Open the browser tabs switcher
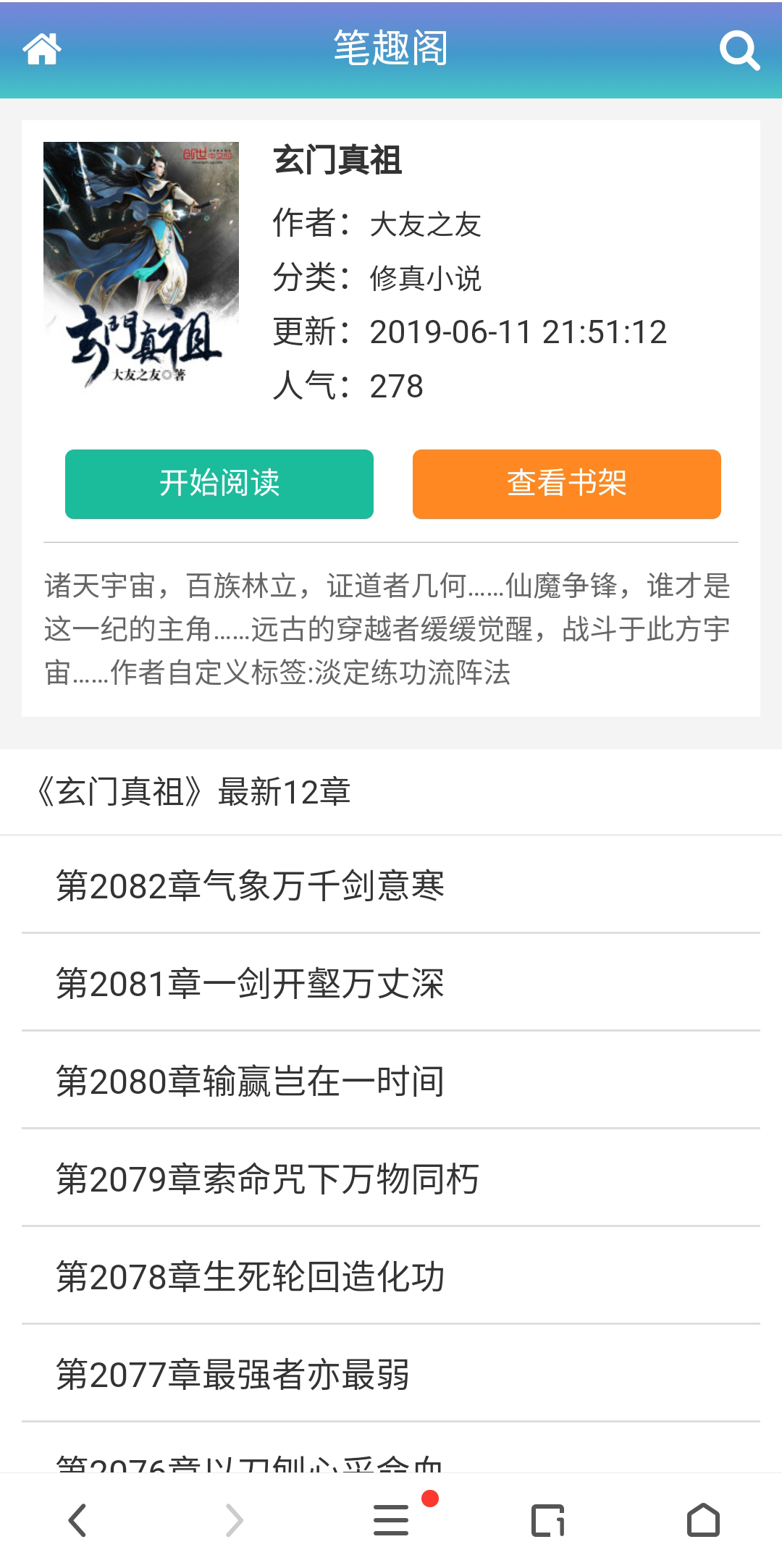This screenshot has height=1568, width=782. click(x=547, y=1520)
